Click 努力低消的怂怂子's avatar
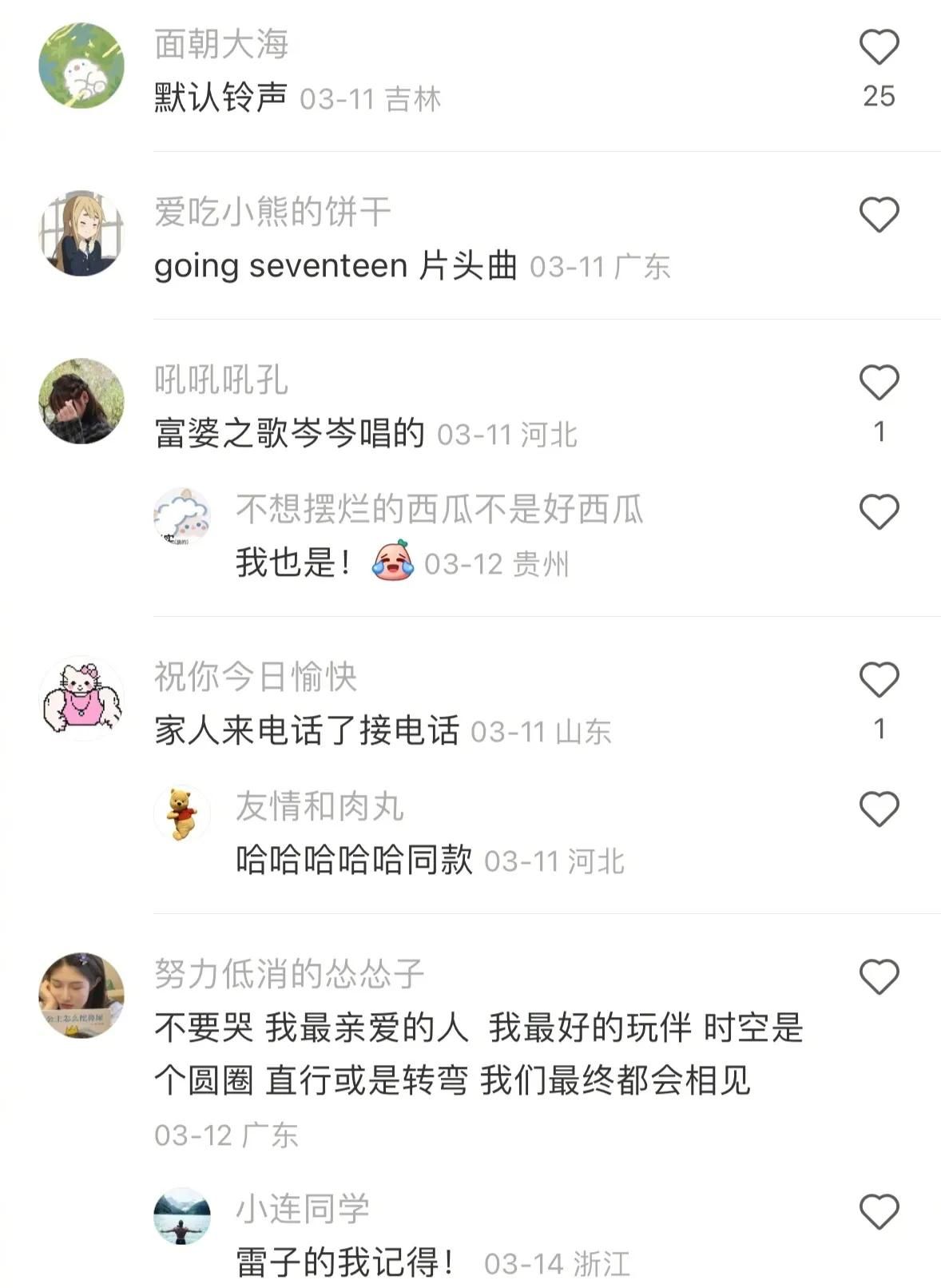Viewport: 941px width, 1288px height. 83,996
